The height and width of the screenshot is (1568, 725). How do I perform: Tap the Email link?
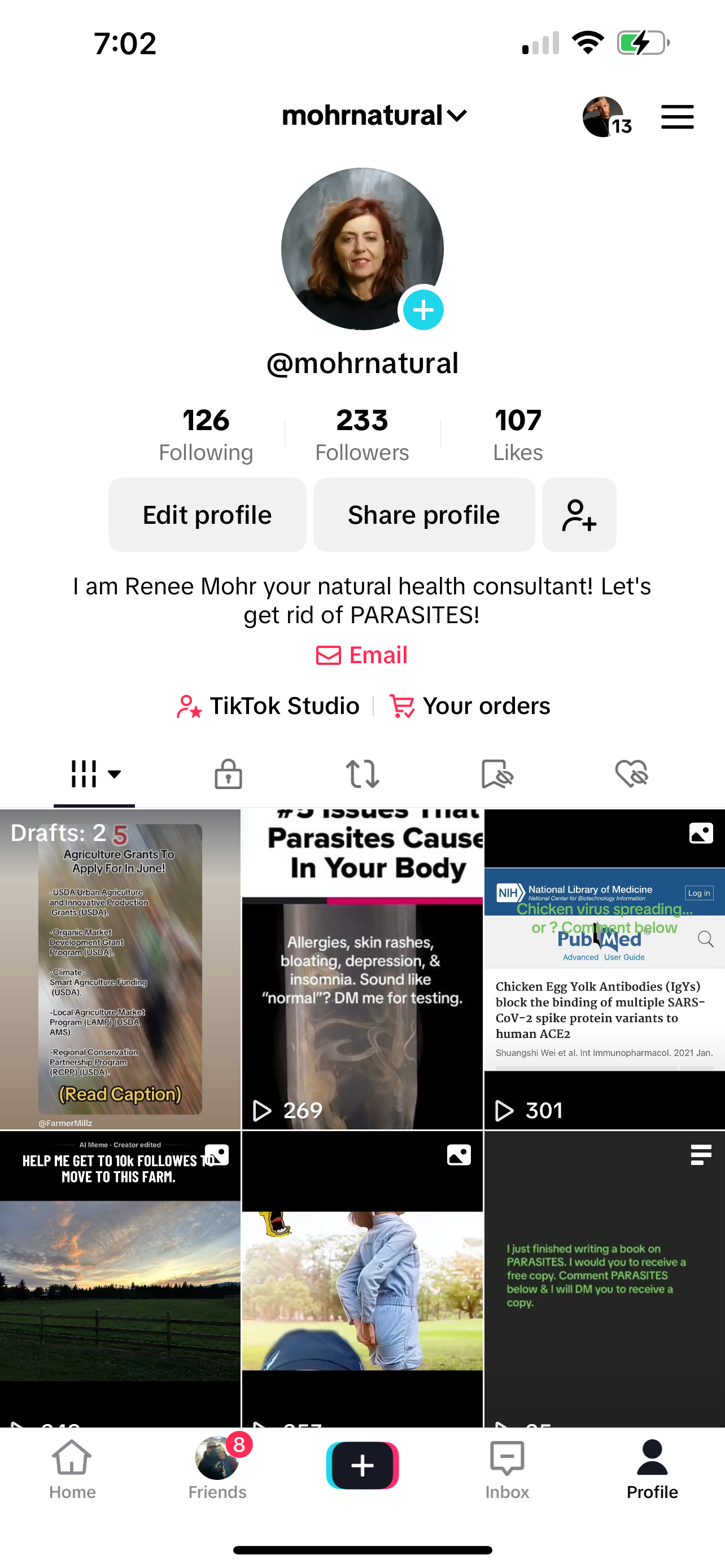361,655
